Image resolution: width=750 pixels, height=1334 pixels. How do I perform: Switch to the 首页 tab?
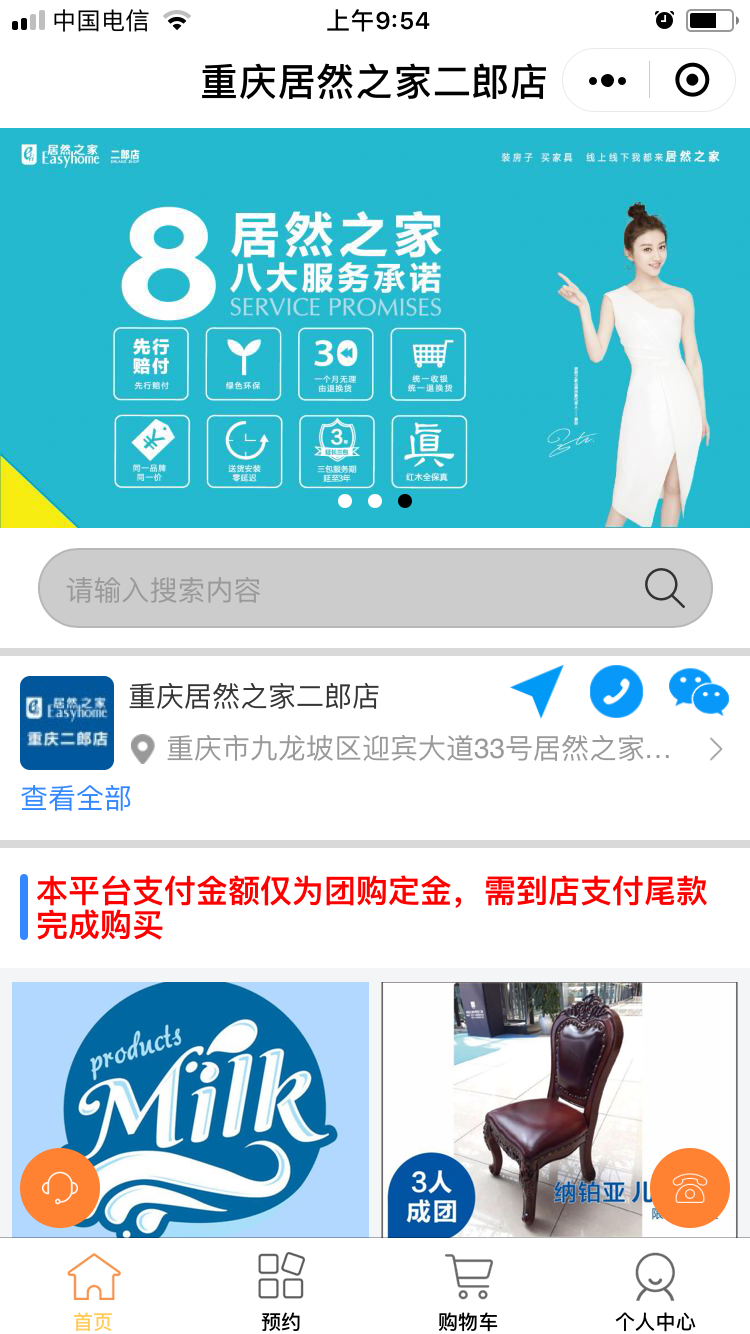pos(94,1292)
